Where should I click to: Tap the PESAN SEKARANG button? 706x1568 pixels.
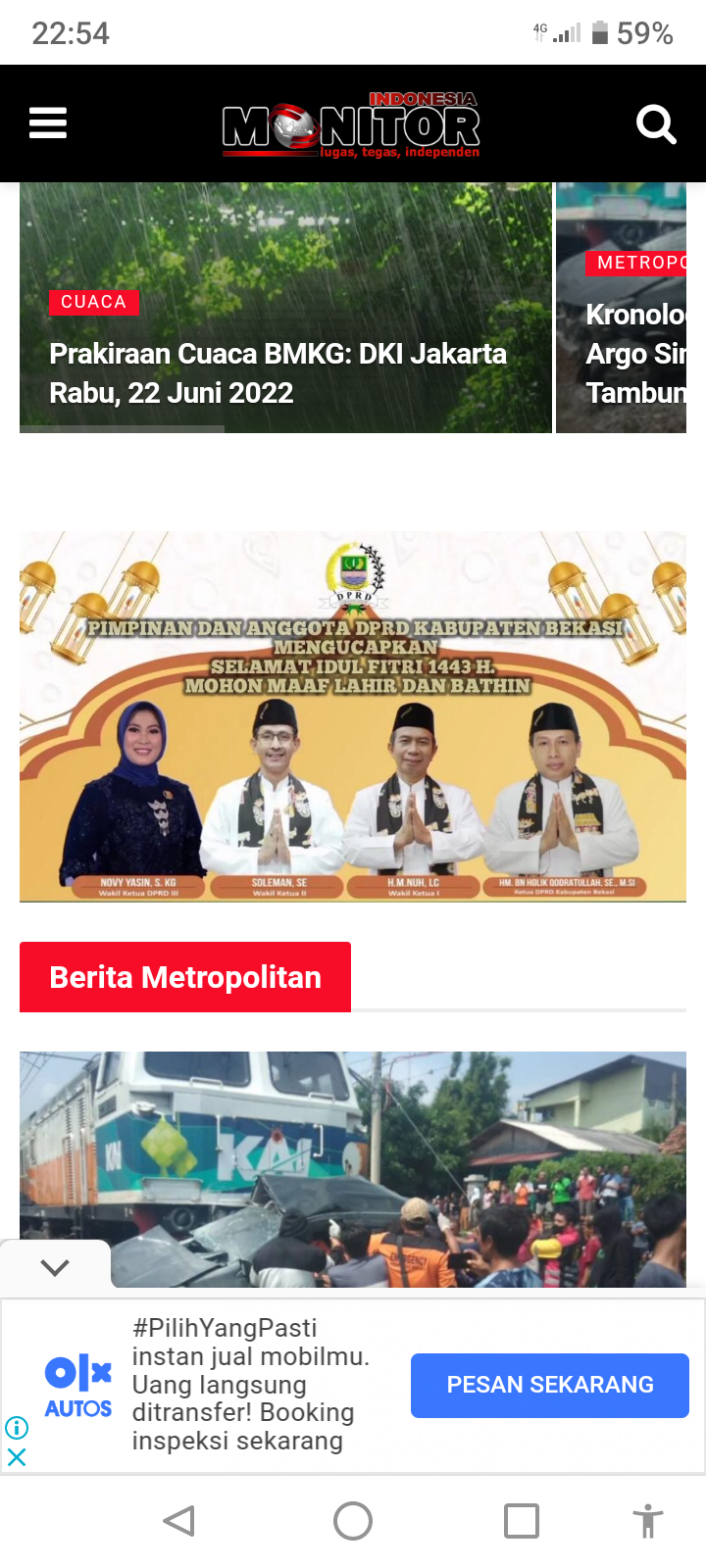[549, 1385]
